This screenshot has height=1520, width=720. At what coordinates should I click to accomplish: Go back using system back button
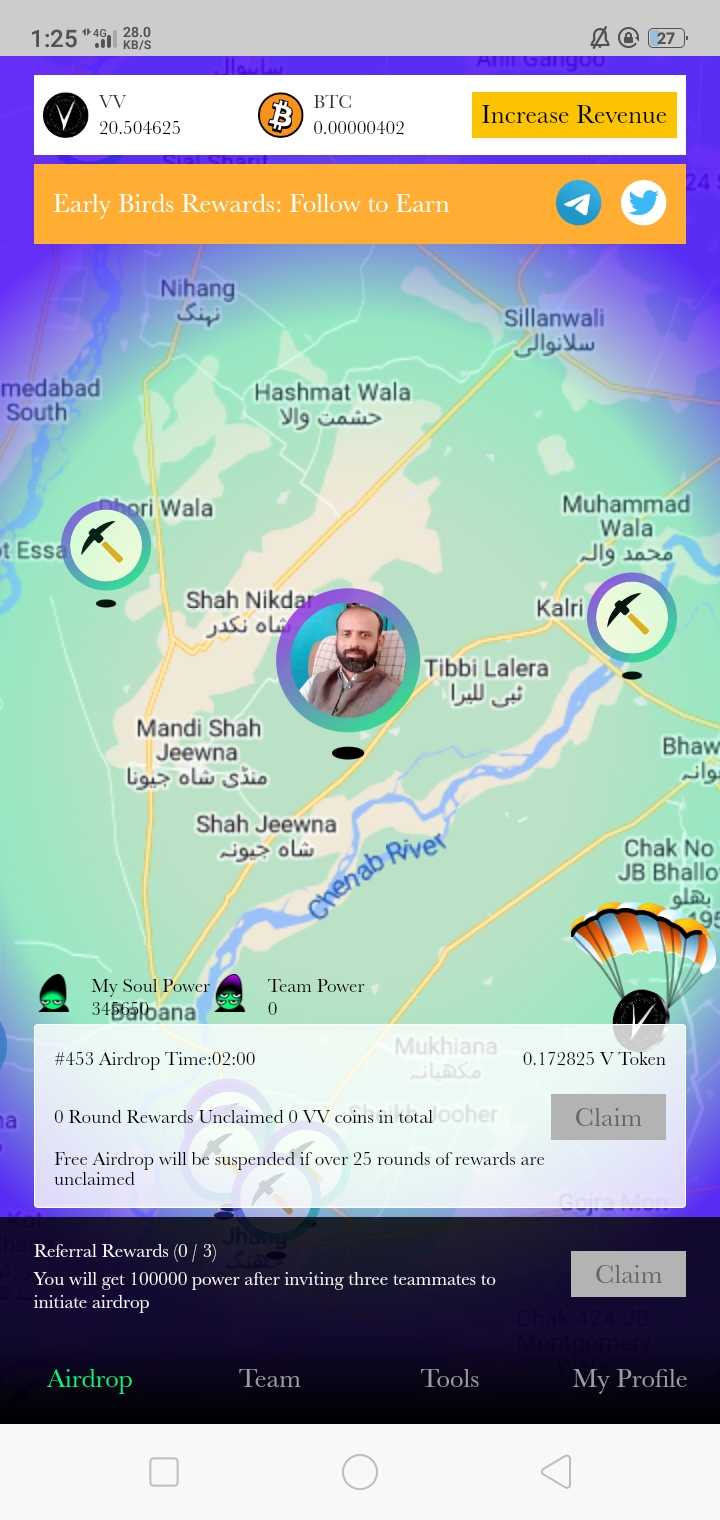click(x=556, y=1472)
